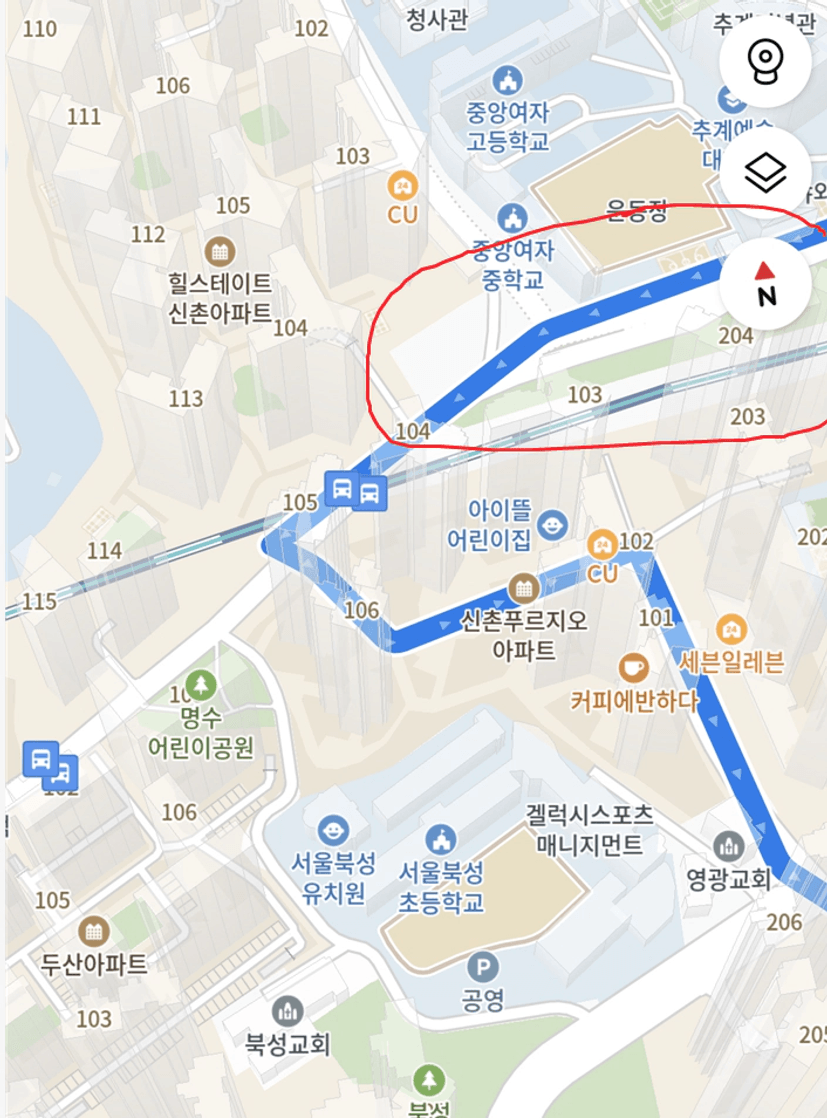Tap the 영광교회 church marker

coord(729,846)
